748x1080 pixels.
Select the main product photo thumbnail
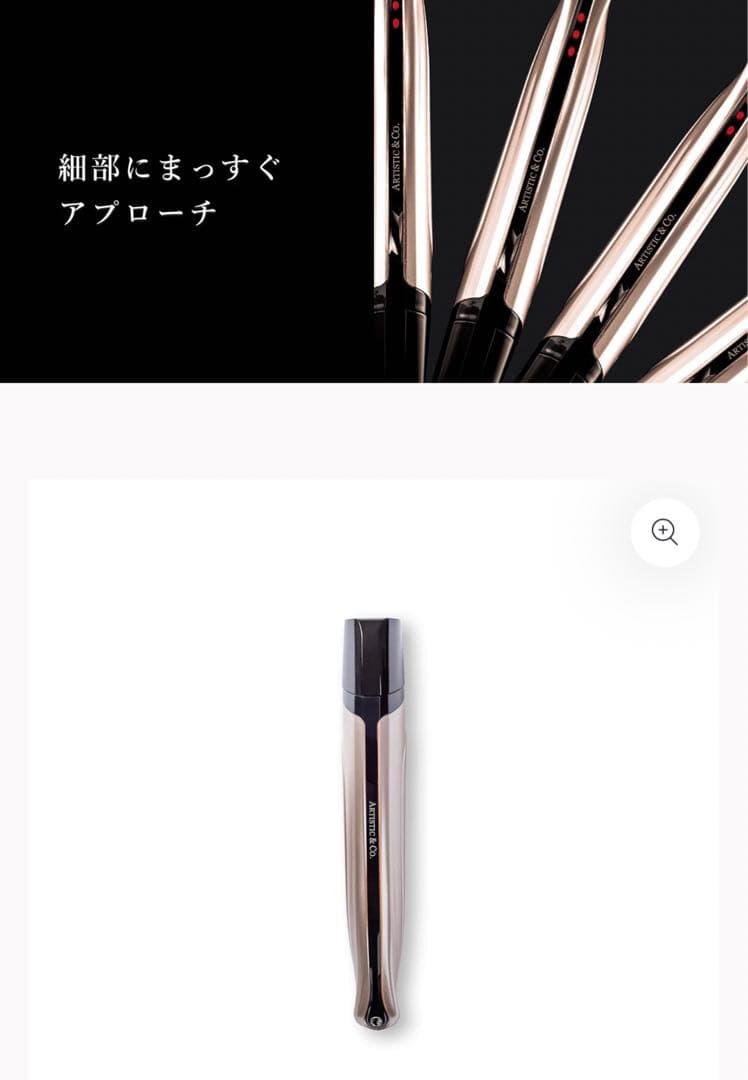pos(374,820)
